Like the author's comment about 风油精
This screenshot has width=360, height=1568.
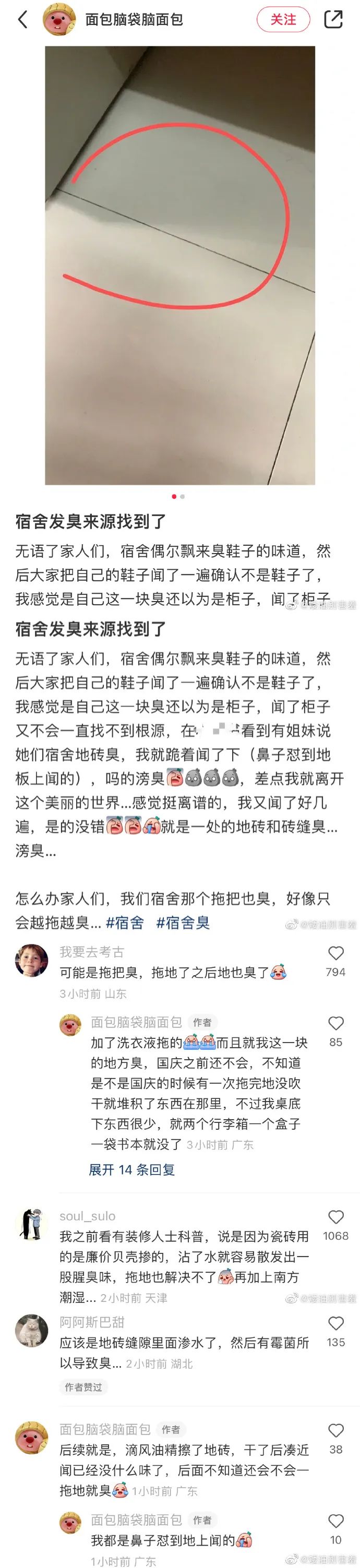[x=335, y=1430]
